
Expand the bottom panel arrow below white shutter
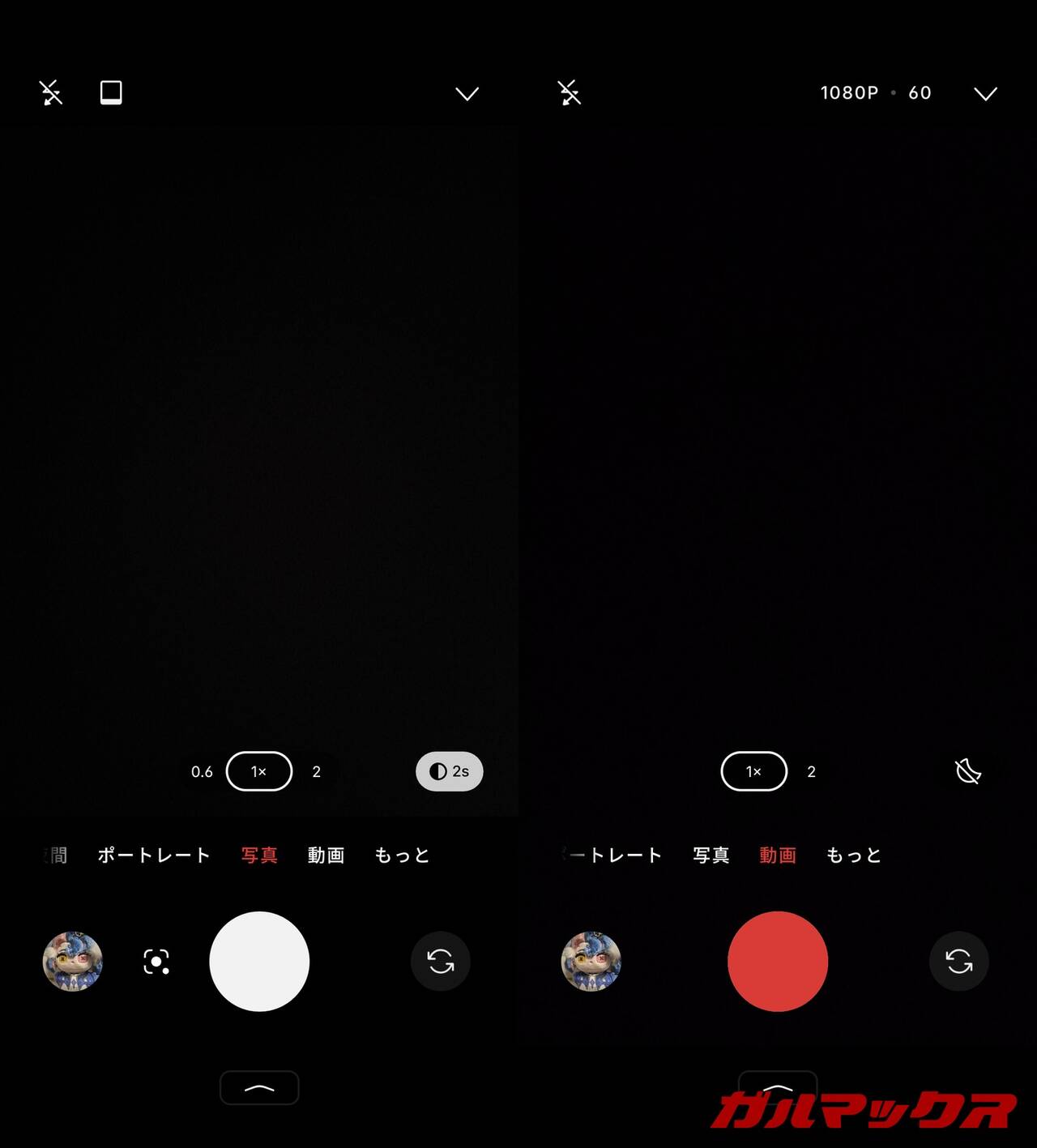(x=259, y=1088)
